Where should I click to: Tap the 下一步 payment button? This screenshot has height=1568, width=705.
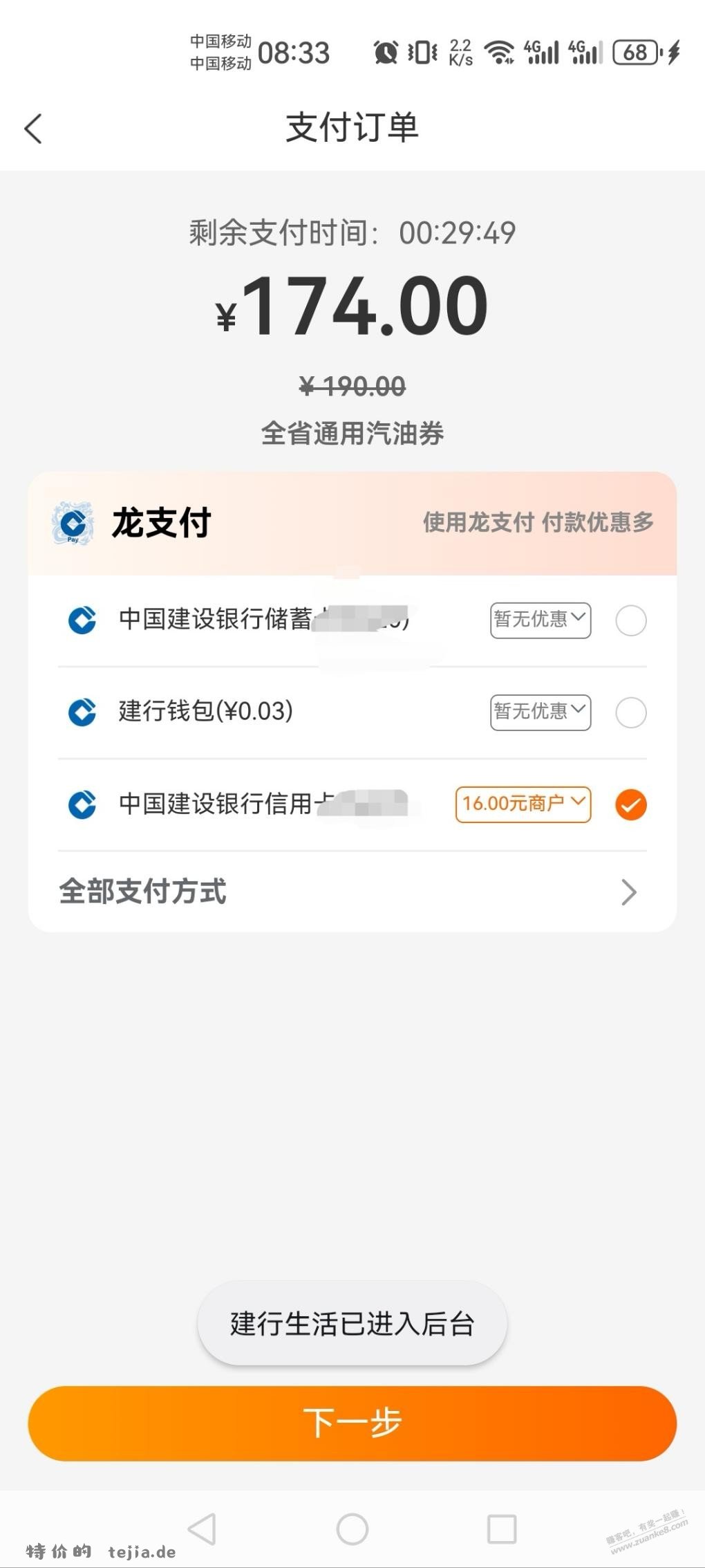point(352,1423)
